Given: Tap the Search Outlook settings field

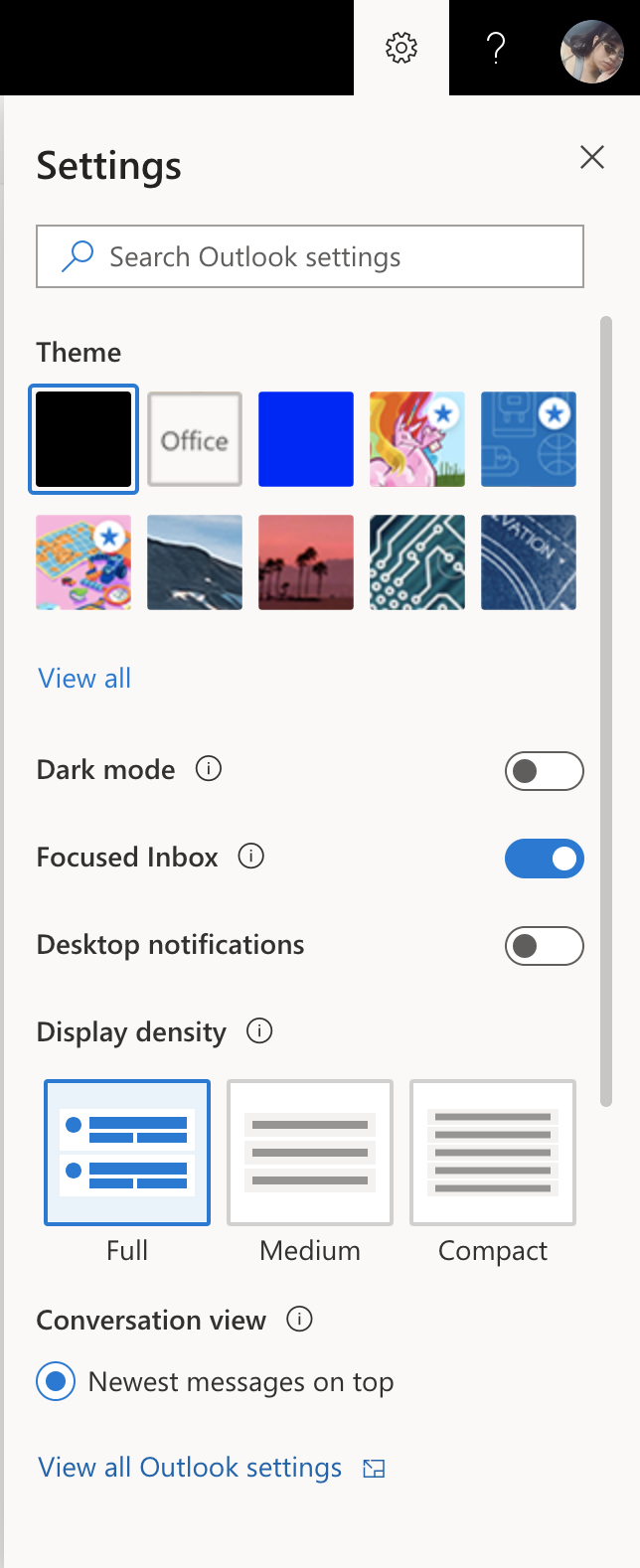Looking at the screenshot, I should coord(310,256).
